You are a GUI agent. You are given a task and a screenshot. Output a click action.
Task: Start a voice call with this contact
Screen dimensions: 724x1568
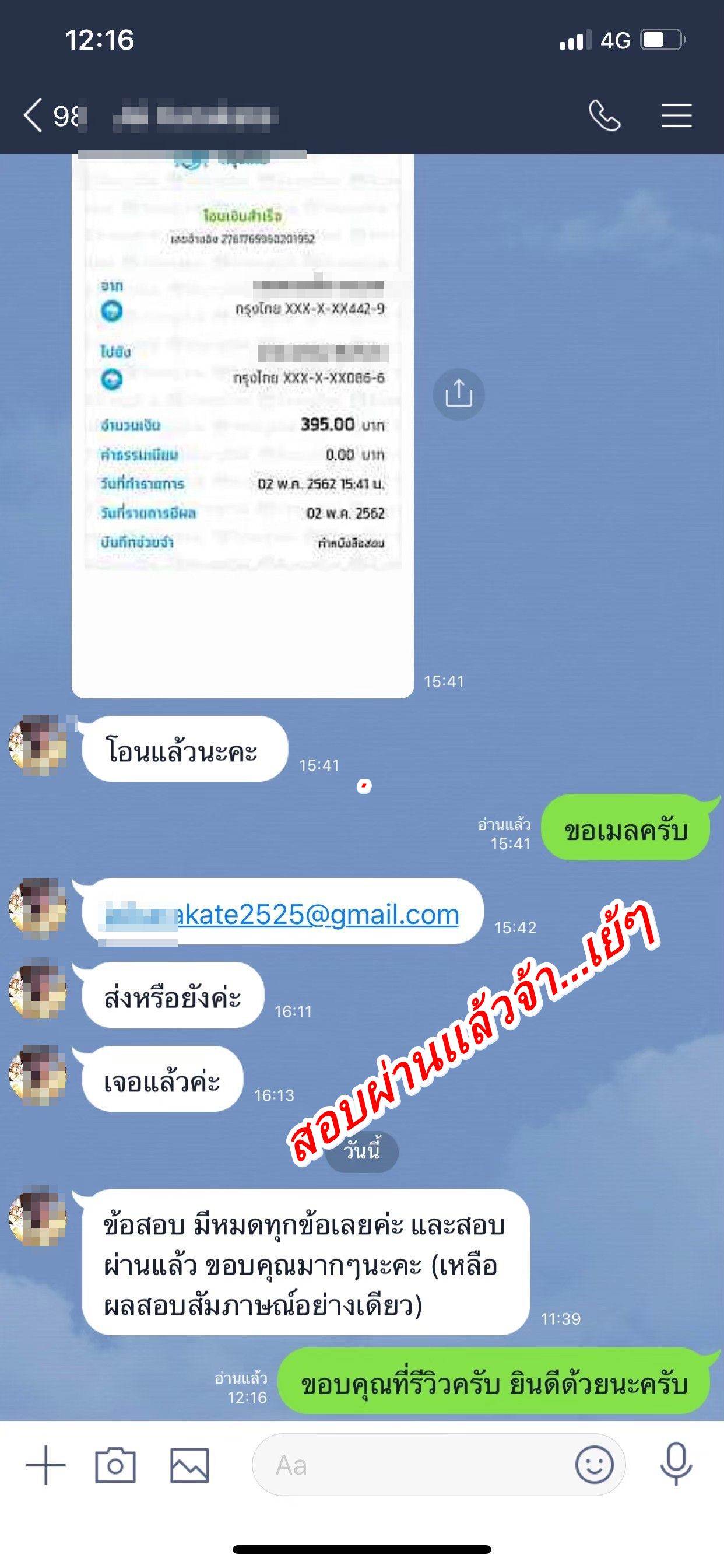tap(604, 116)
